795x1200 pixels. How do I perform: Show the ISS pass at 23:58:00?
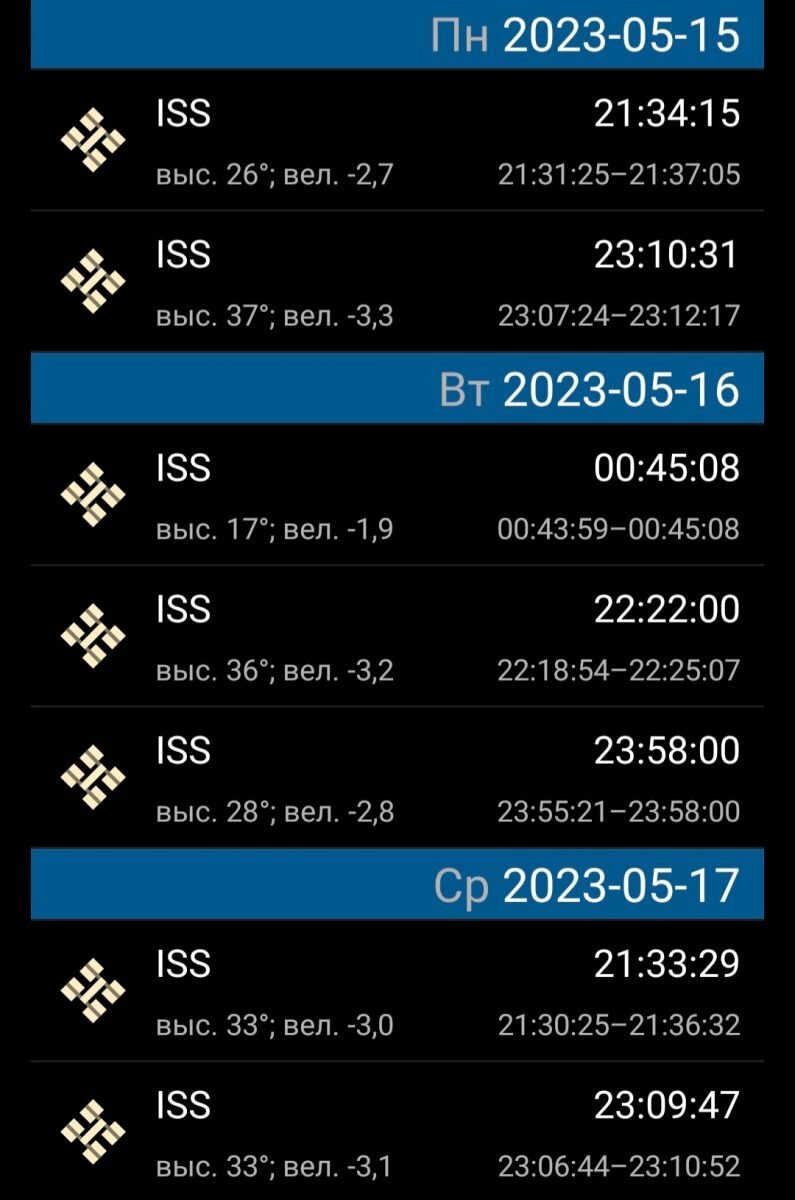pyautogui.click(x=397, y=777)
